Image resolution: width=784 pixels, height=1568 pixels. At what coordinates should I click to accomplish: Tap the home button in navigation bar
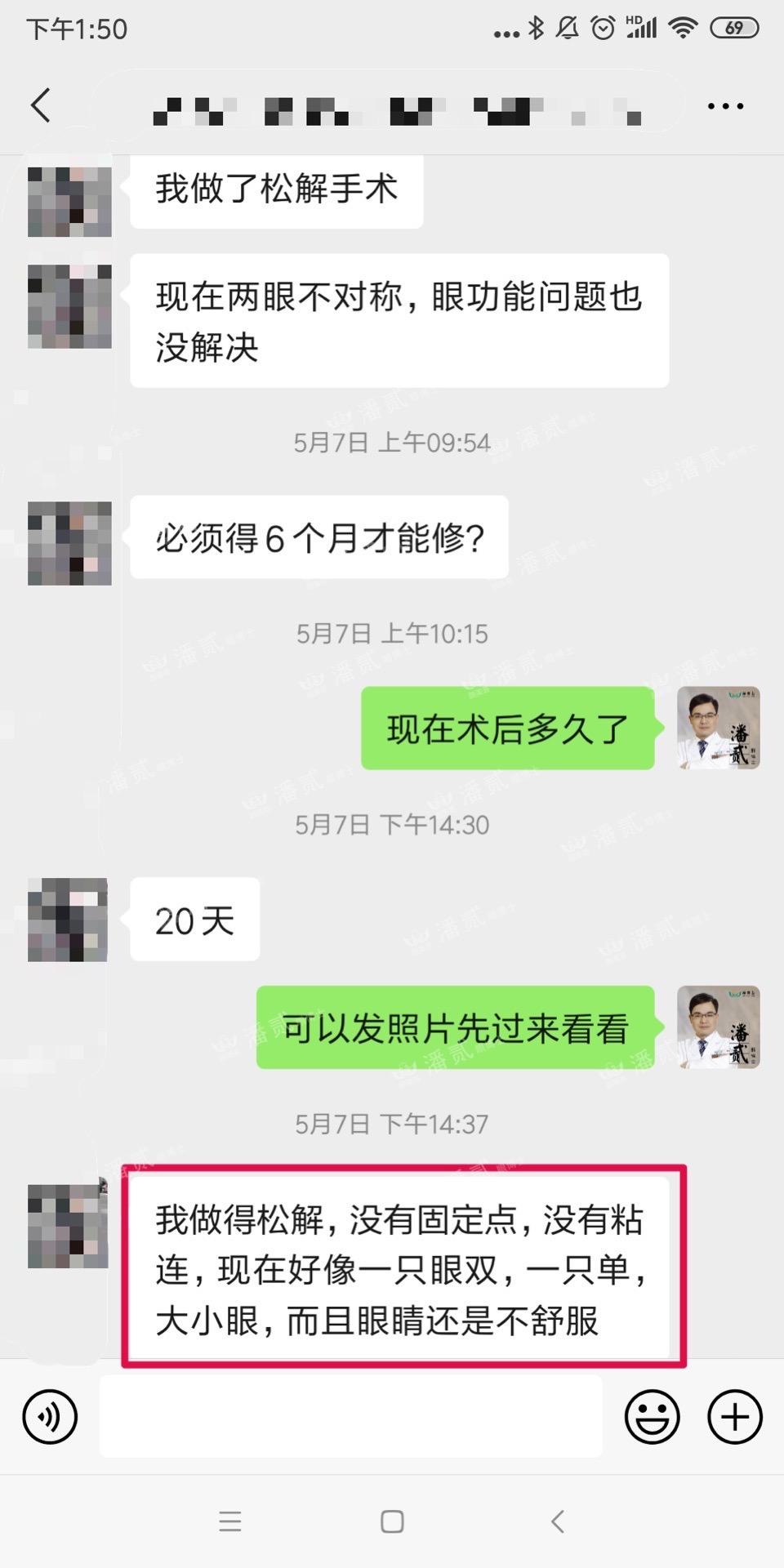391,1521
